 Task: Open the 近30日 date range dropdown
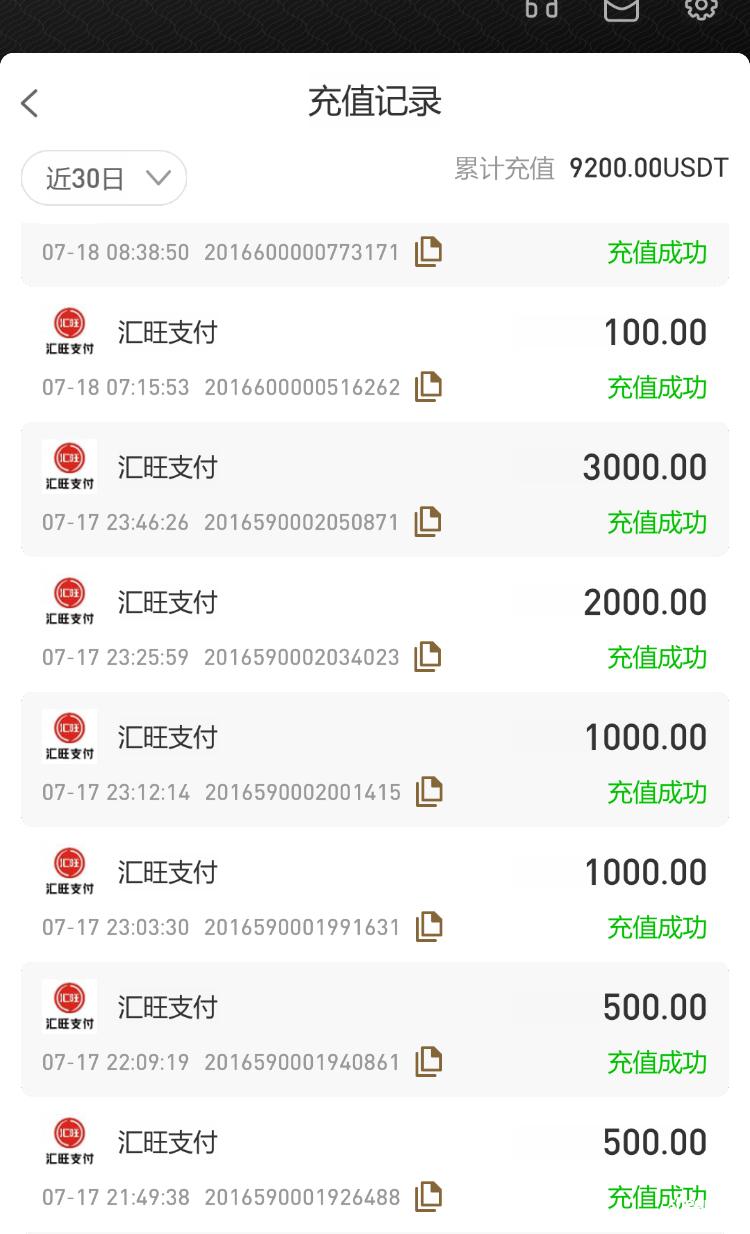(x=104, y=179)
